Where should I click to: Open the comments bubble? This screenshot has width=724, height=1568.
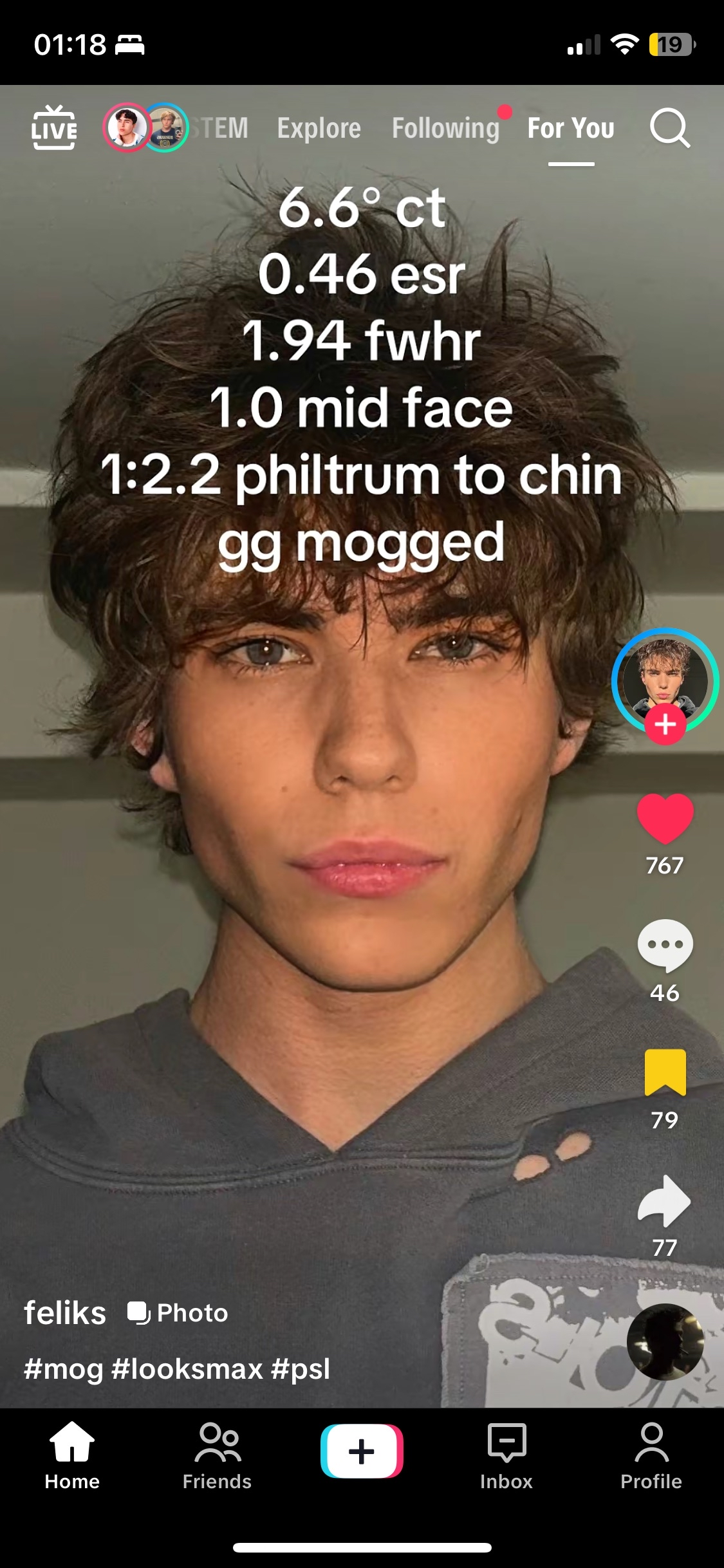point(665,946)
